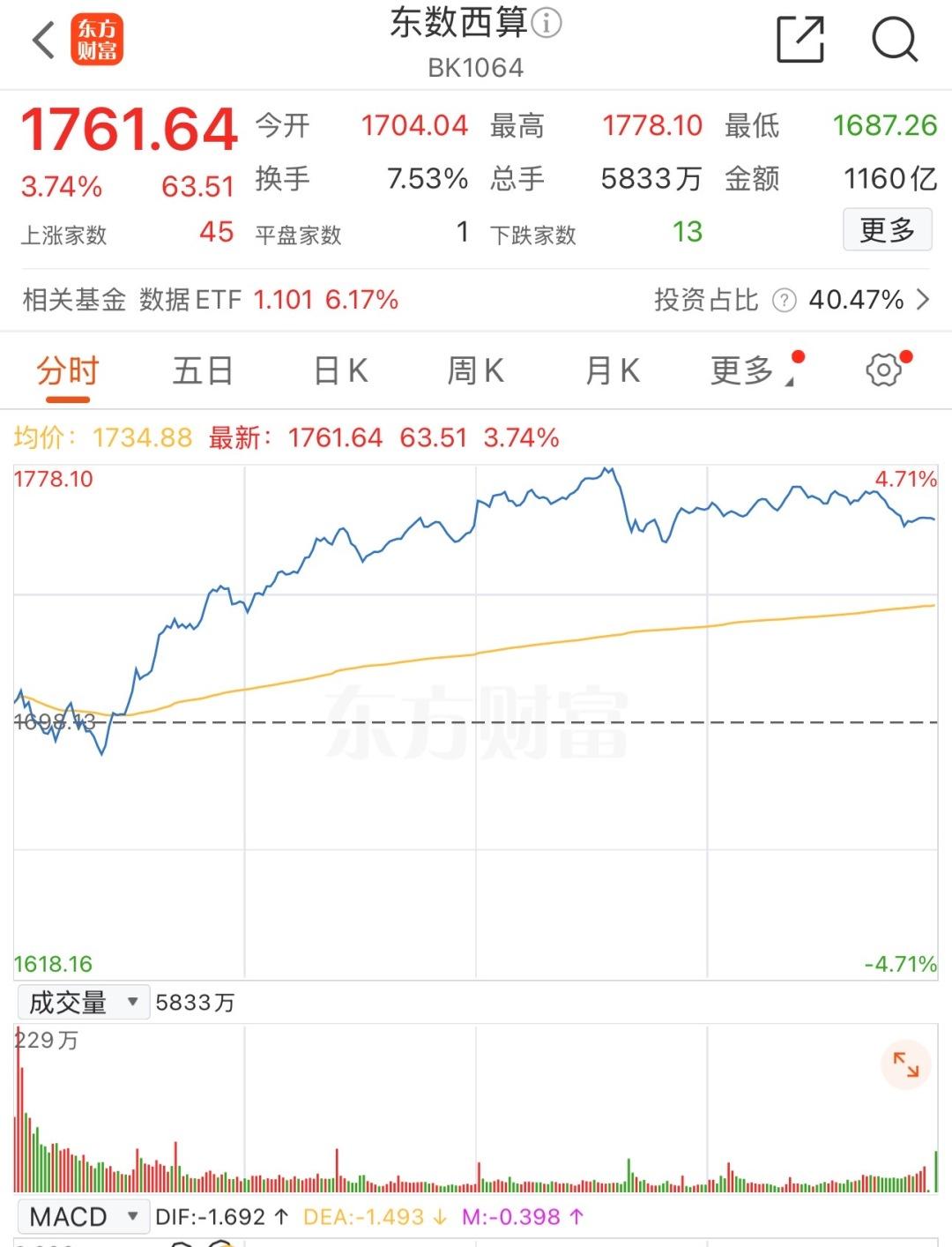Switch to the 日K chart tab

pos(341,371)
